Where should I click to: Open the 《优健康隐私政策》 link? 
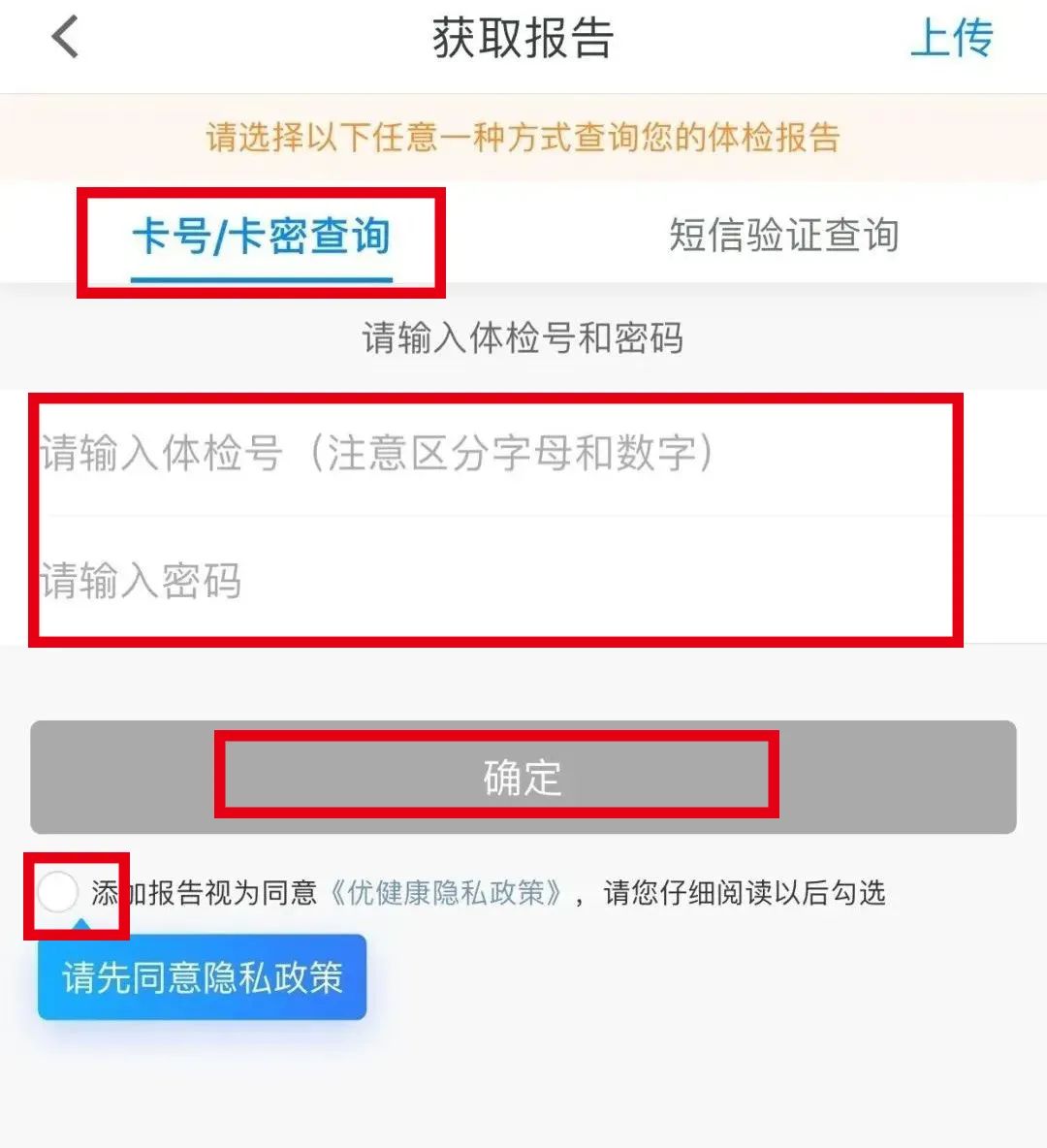click(x=446, y=893)
